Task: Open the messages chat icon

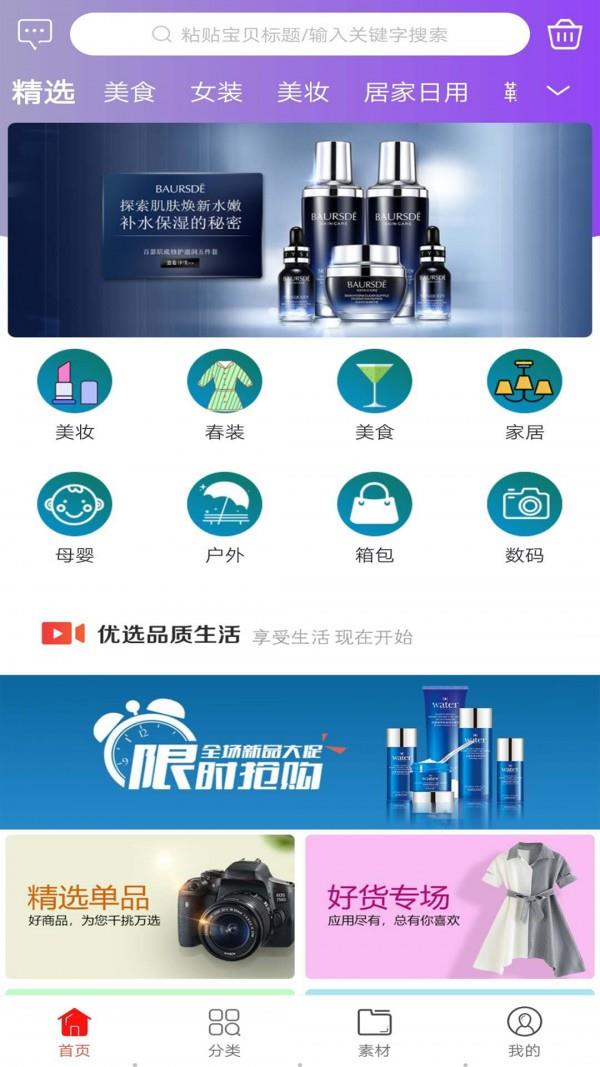Action: (x=35, y=34)
